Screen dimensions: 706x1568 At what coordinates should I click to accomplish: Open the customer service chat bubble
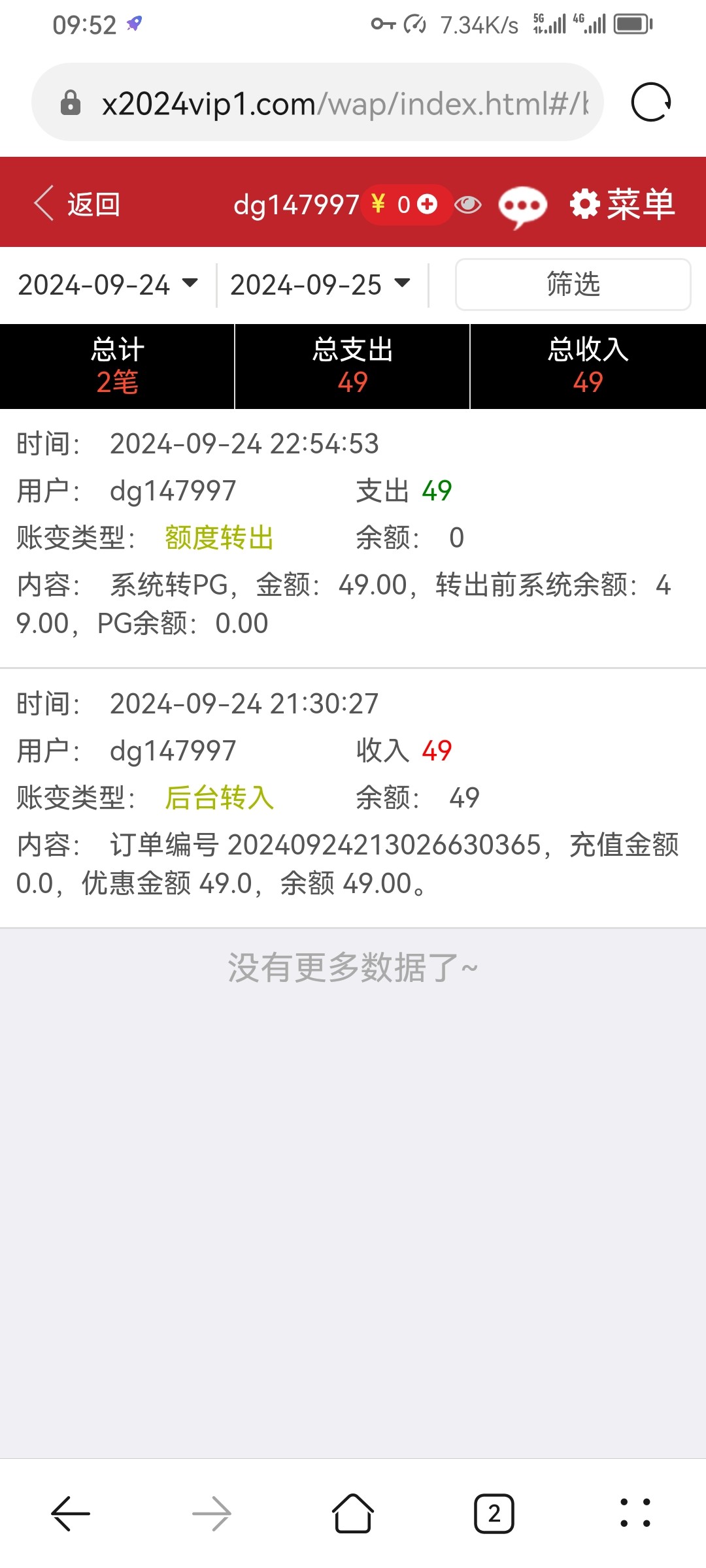522,207
